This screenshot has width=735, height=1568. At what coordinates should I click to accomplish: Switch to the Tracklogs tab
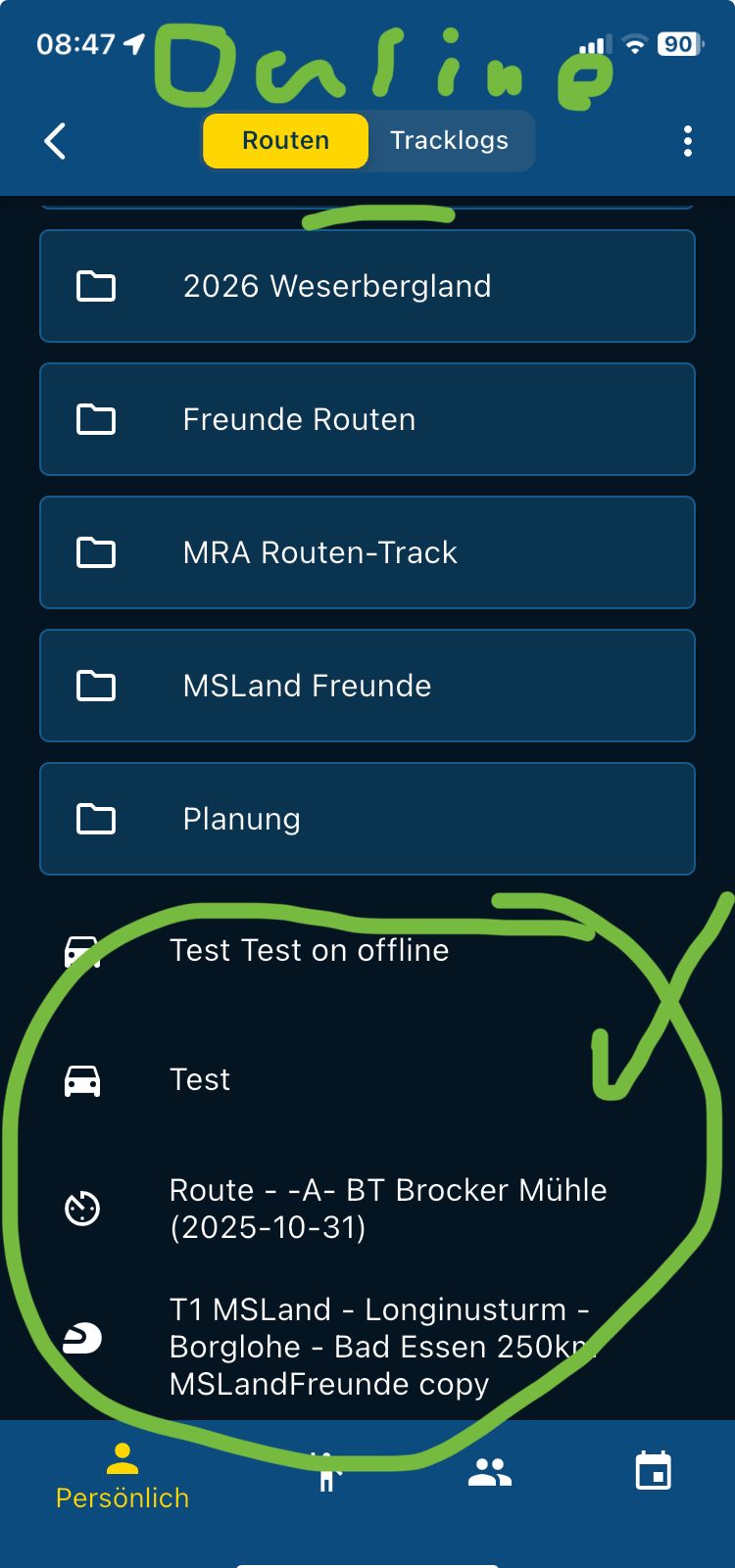pyautogui.click(x=449, y=141)
